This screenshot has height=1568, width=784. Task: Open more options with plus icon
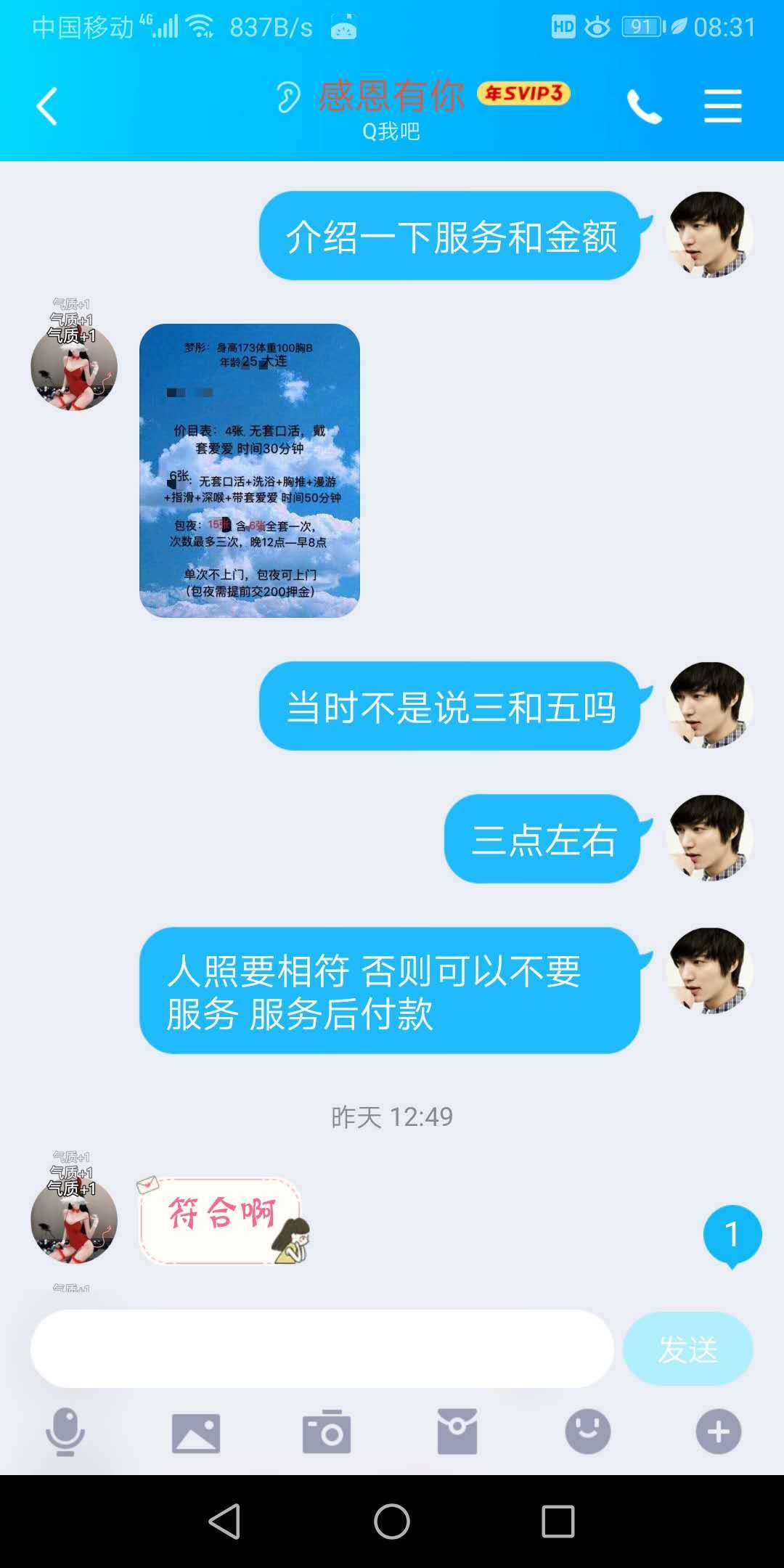718,1432
